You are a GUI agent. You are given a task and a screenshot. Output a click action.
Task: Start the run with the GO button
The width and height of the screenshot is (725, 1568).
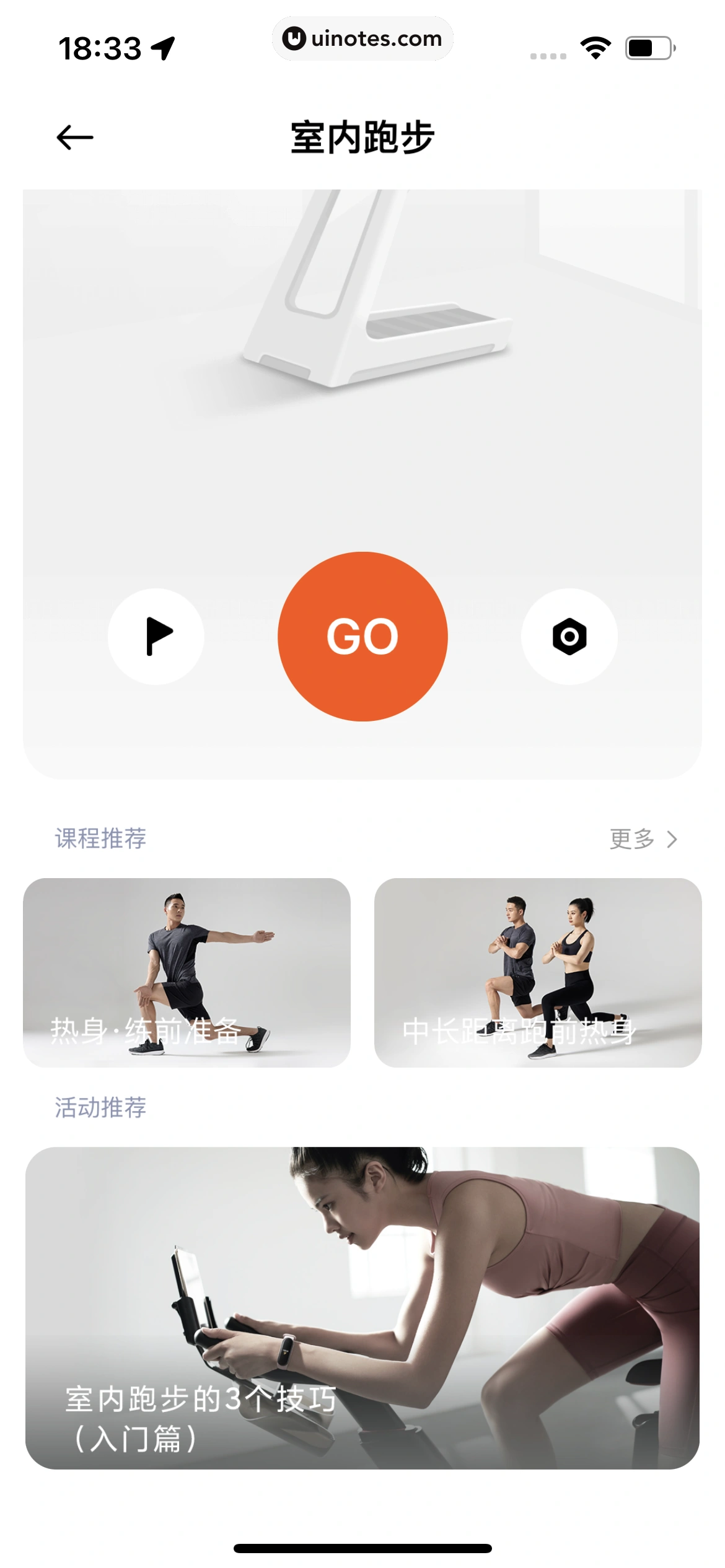click(362, 637)
